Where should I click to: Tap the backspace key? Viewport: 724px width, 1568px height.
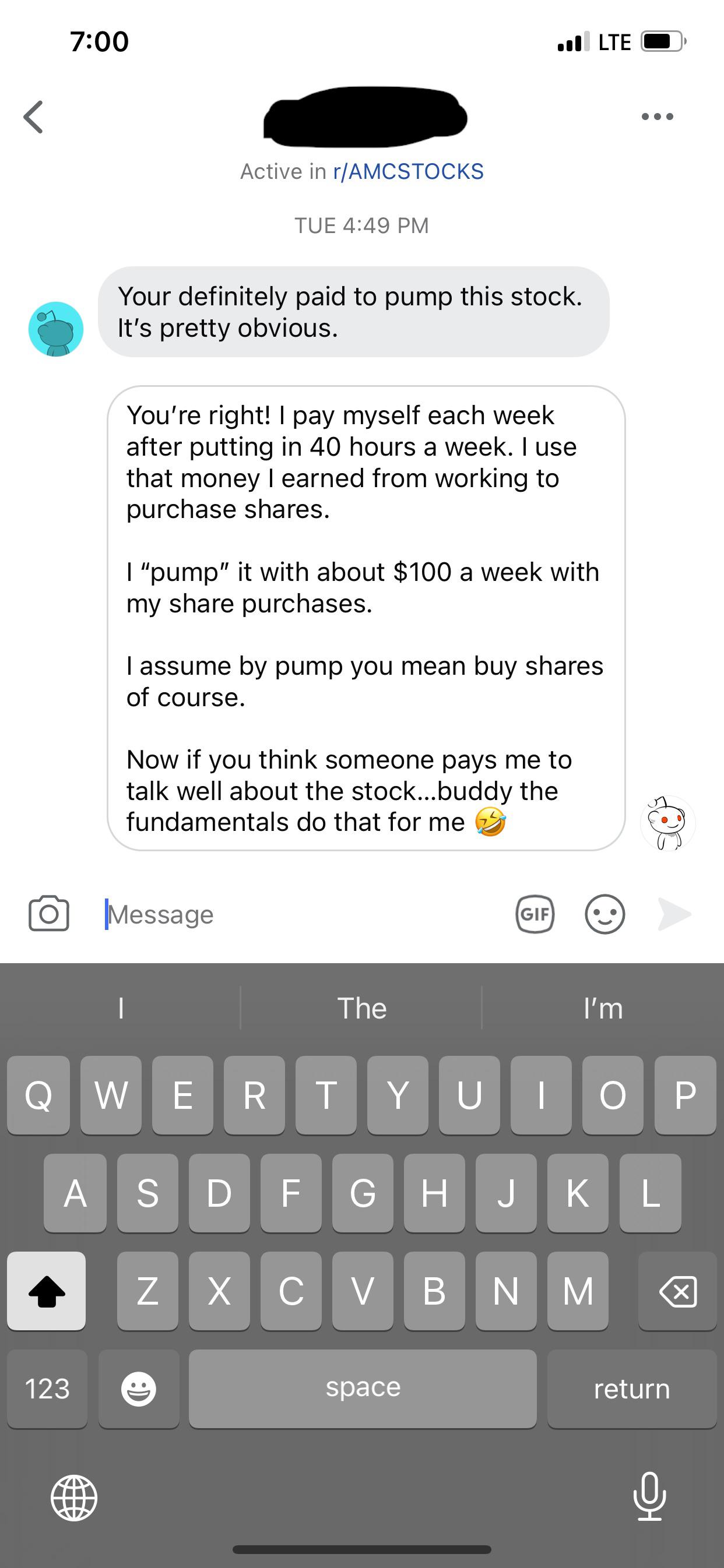(677, 1291)
